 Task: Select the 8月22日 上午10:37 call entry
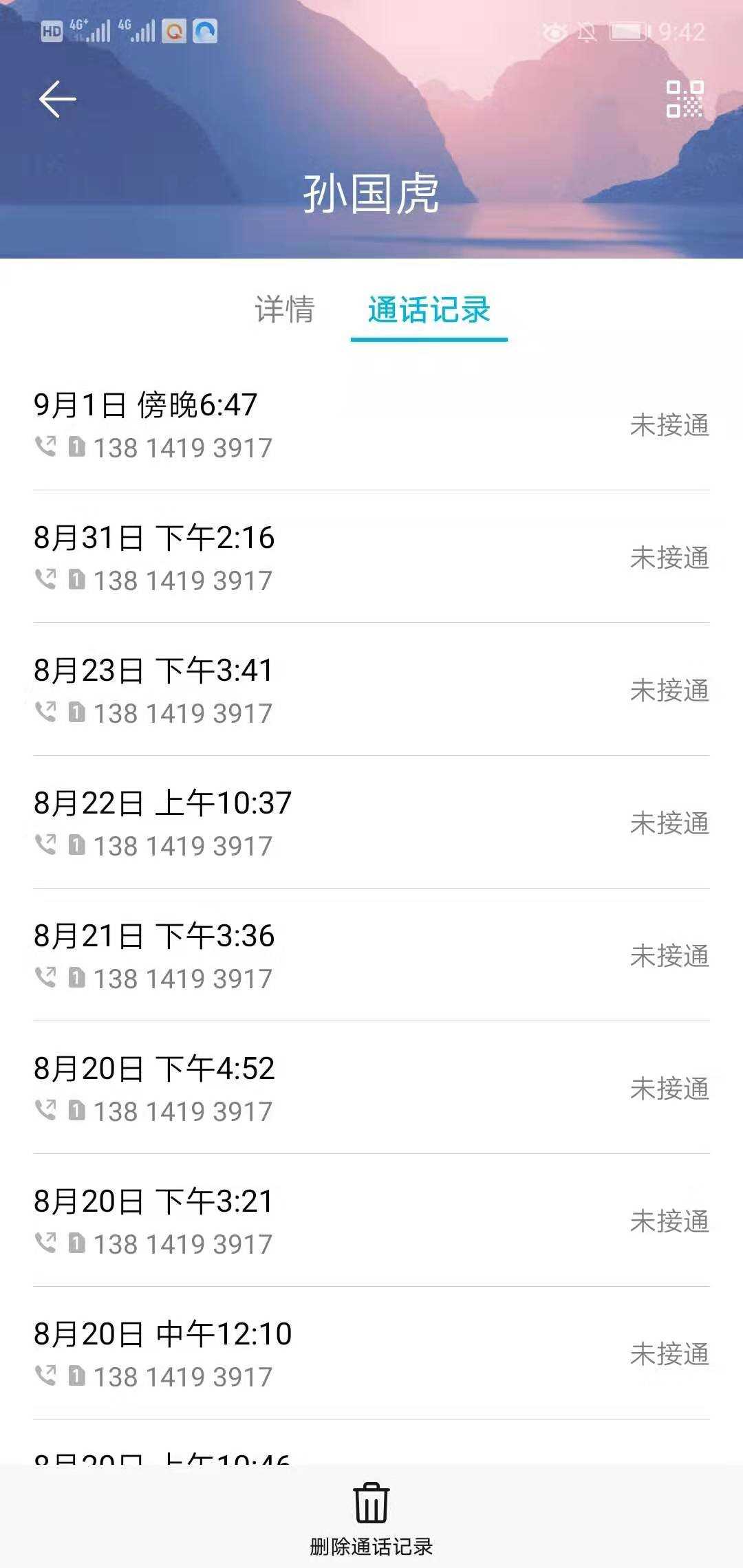(x=371, y=823)
